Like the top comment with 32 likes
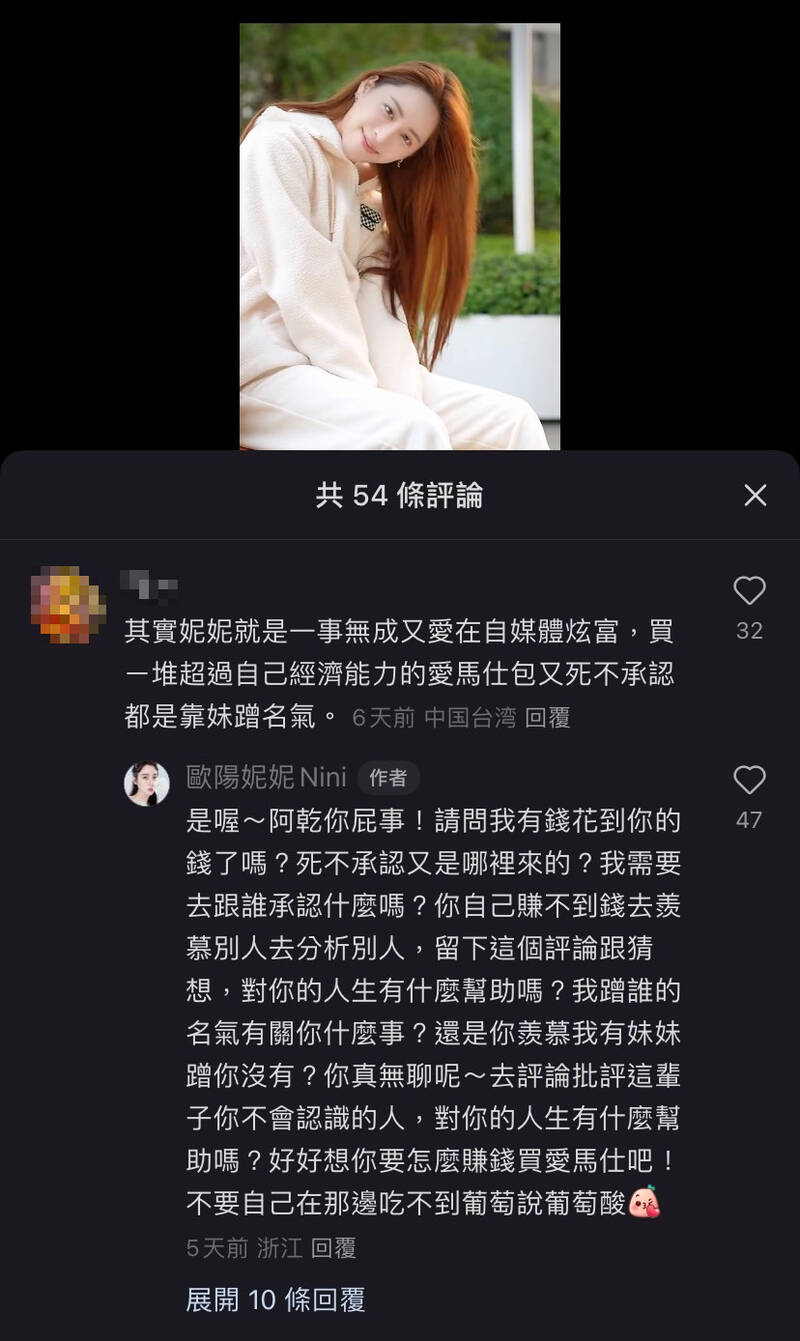This screenshot has width=800, height=1341. [x=749, y=591]
